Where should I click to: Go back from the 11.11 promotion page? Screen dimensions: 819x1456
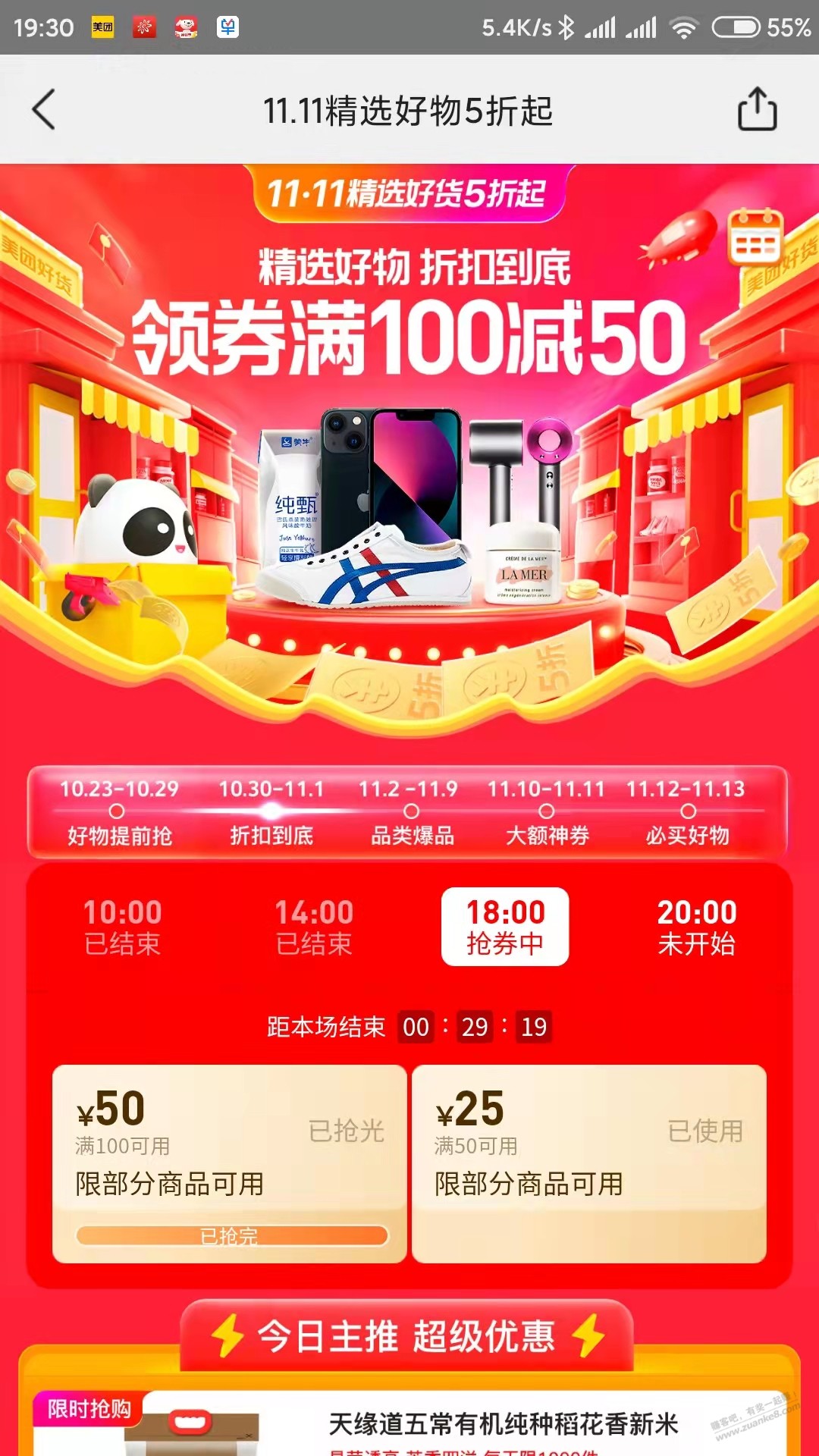click(44, 110)
